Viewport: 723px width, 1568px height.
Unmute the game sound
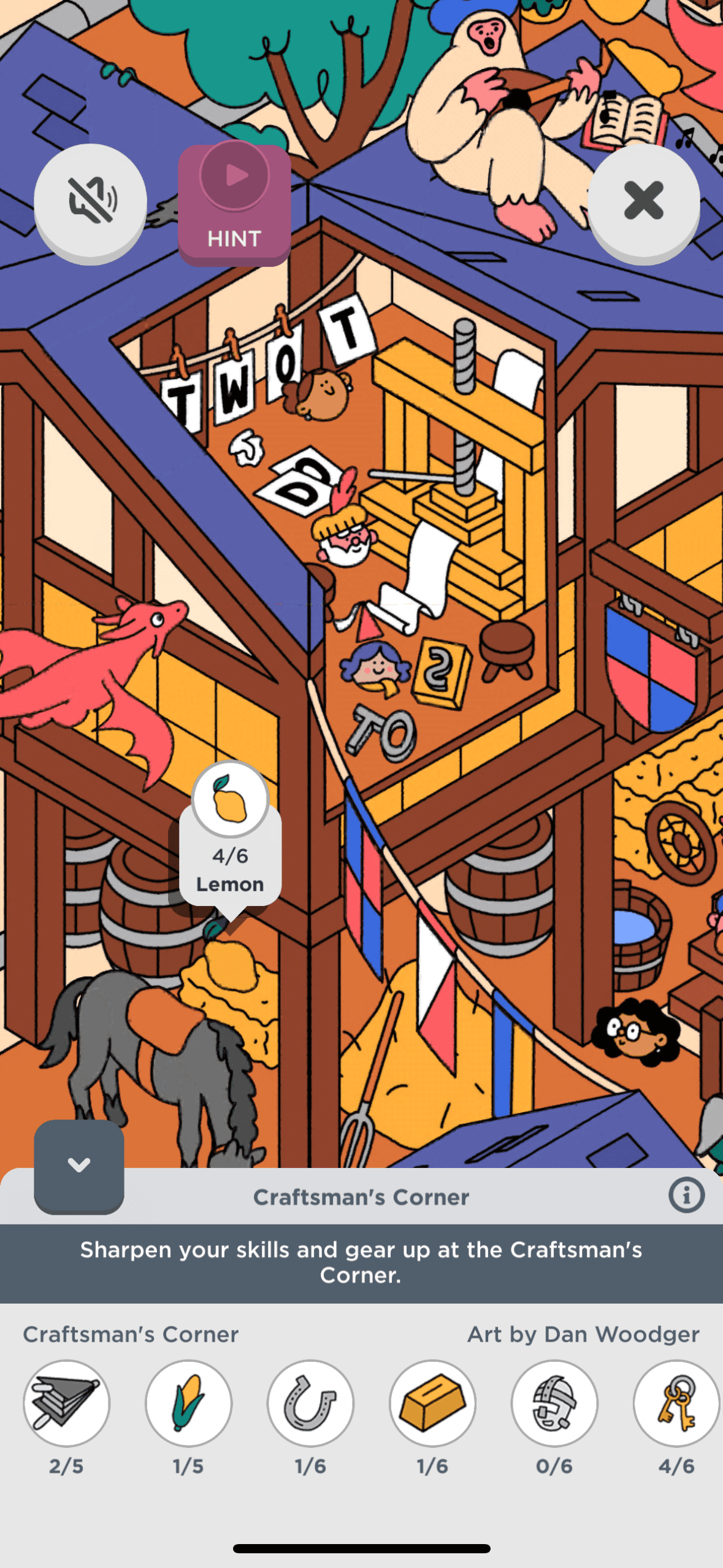point(90,202)
